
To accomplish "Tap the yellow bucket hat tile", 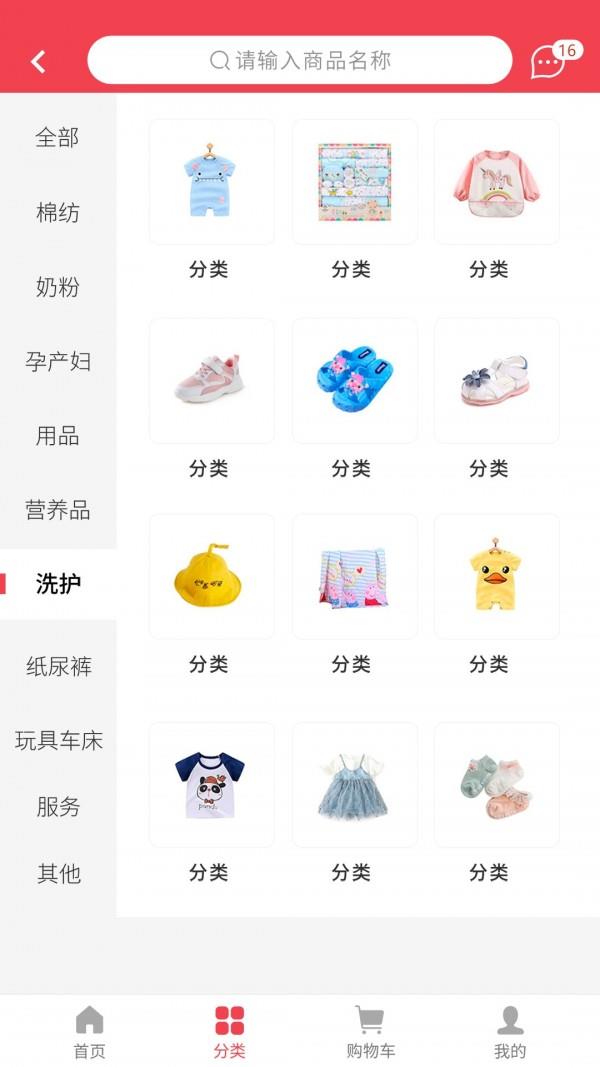I will [x=211, y=577].
